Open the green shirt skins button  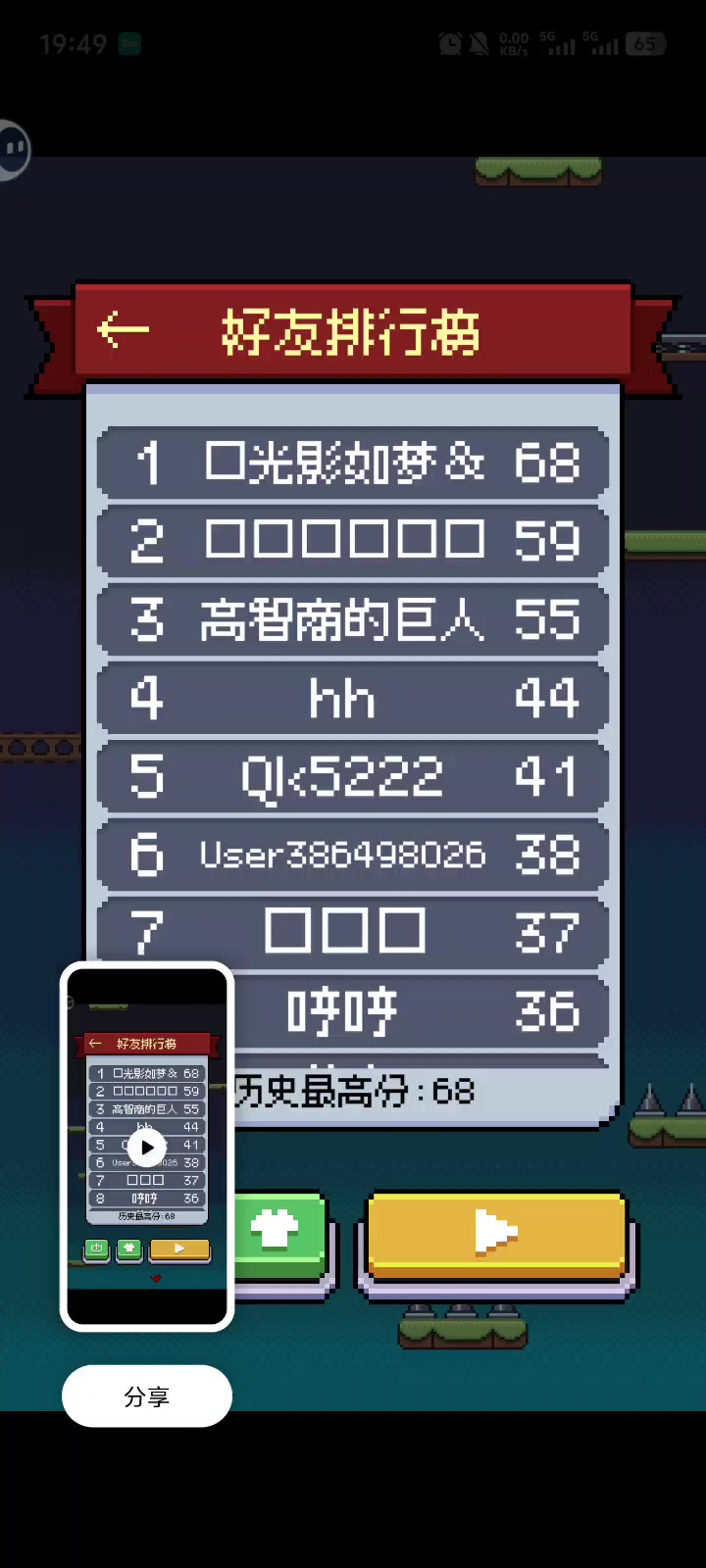tap(279, 1235)
